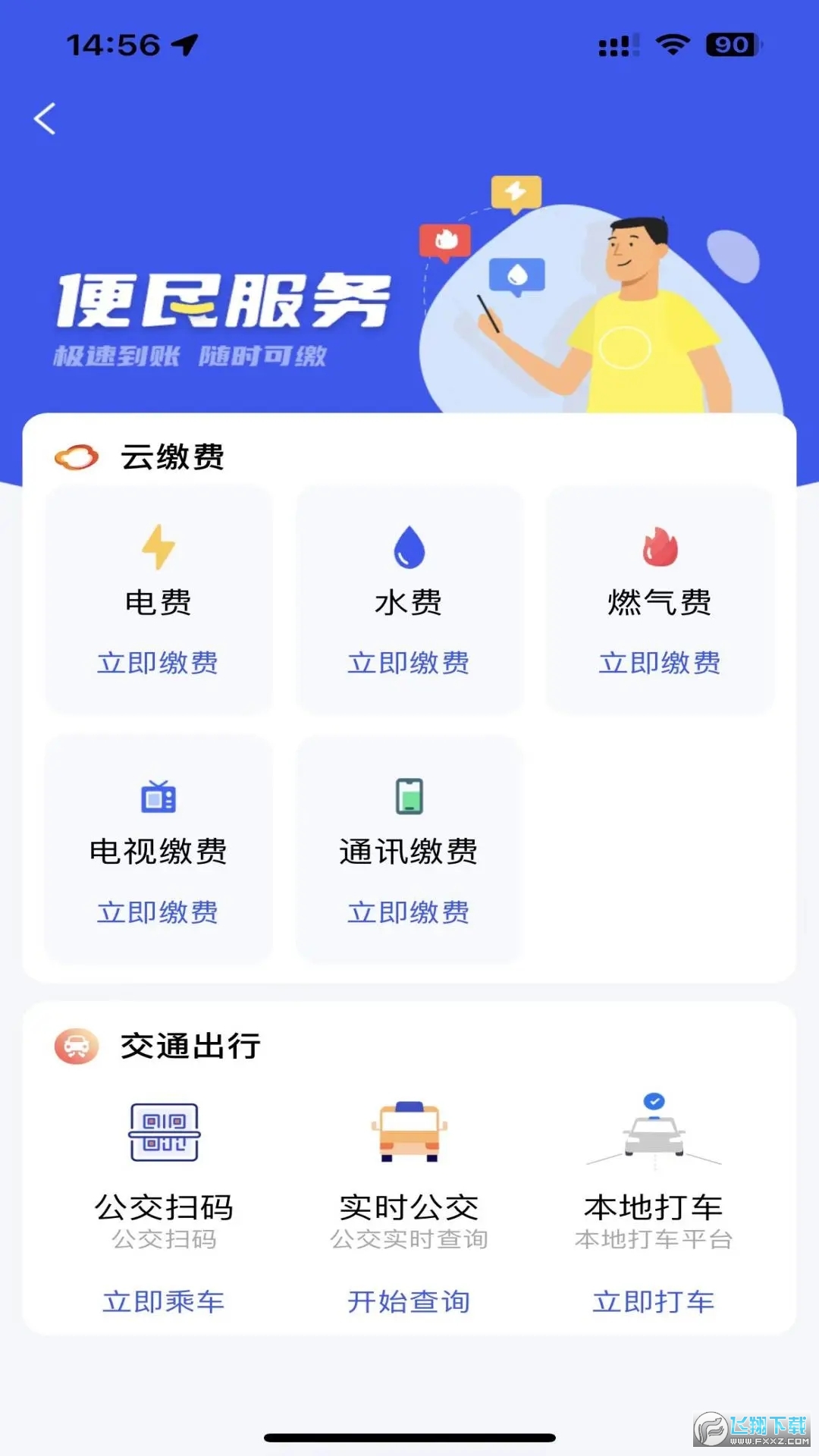Tap the TV icon for 电视缴费

(157, 796)
